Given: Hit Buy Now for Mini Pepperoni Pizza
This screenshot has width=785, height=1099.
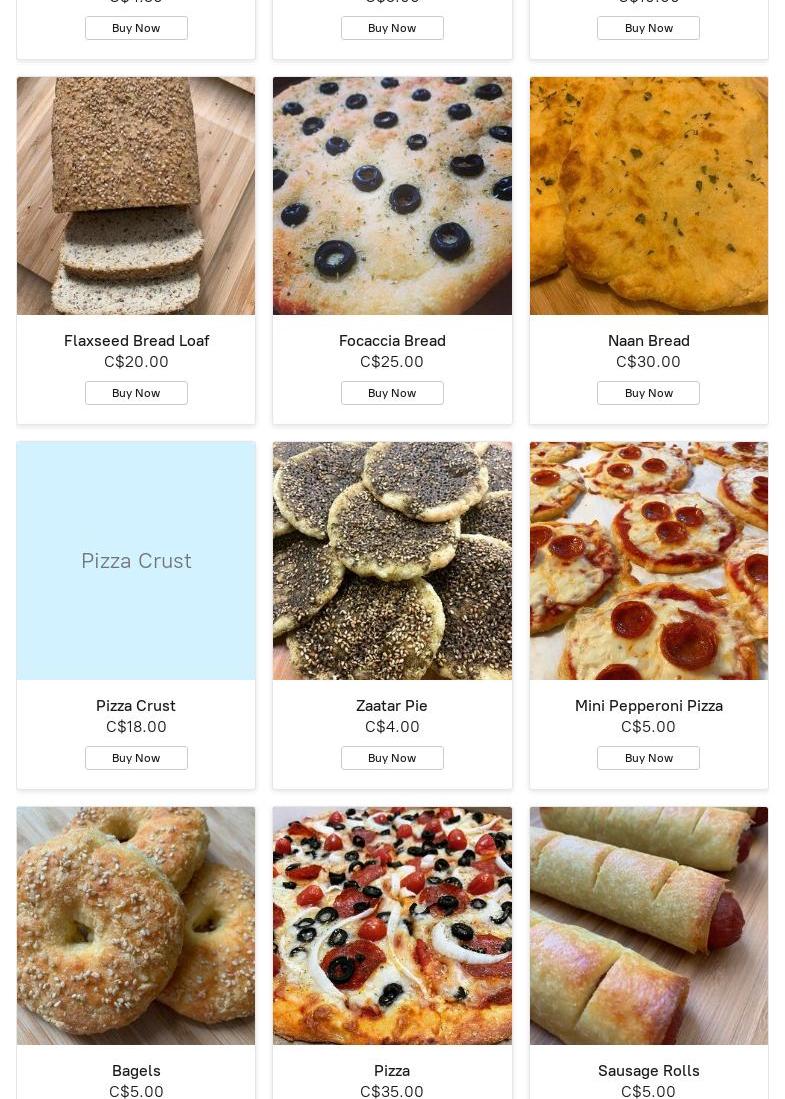Looking at the screenshot, I should point(648,758).
